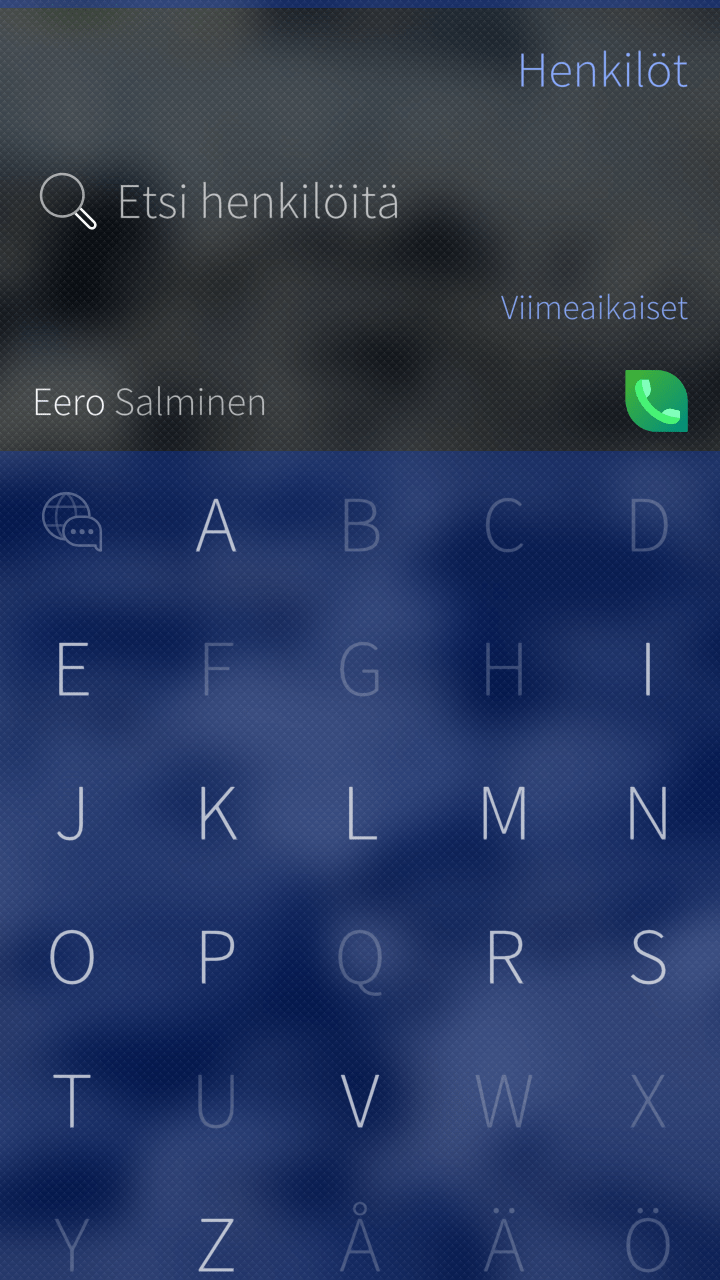Jump to contacts starting with A
The image size is (720, 1280).
216,525
